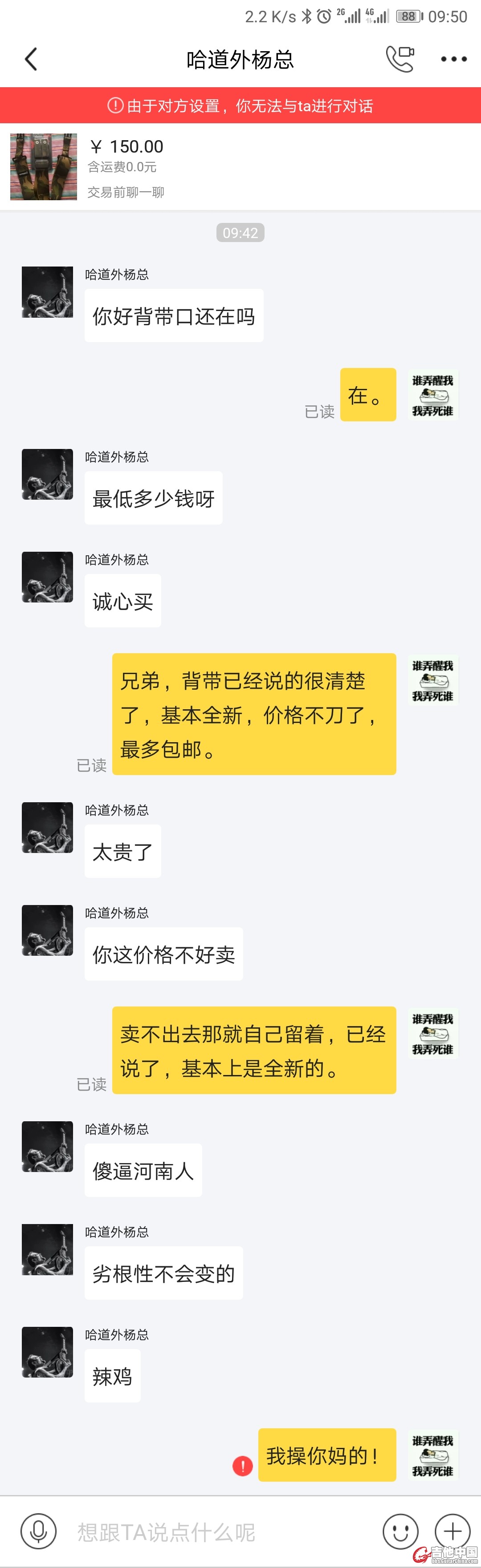View 哈道外杨总's avatar beside 你好背带口还在吗
The height and width of the screenshot is (1568, 481).
[48, 292]
